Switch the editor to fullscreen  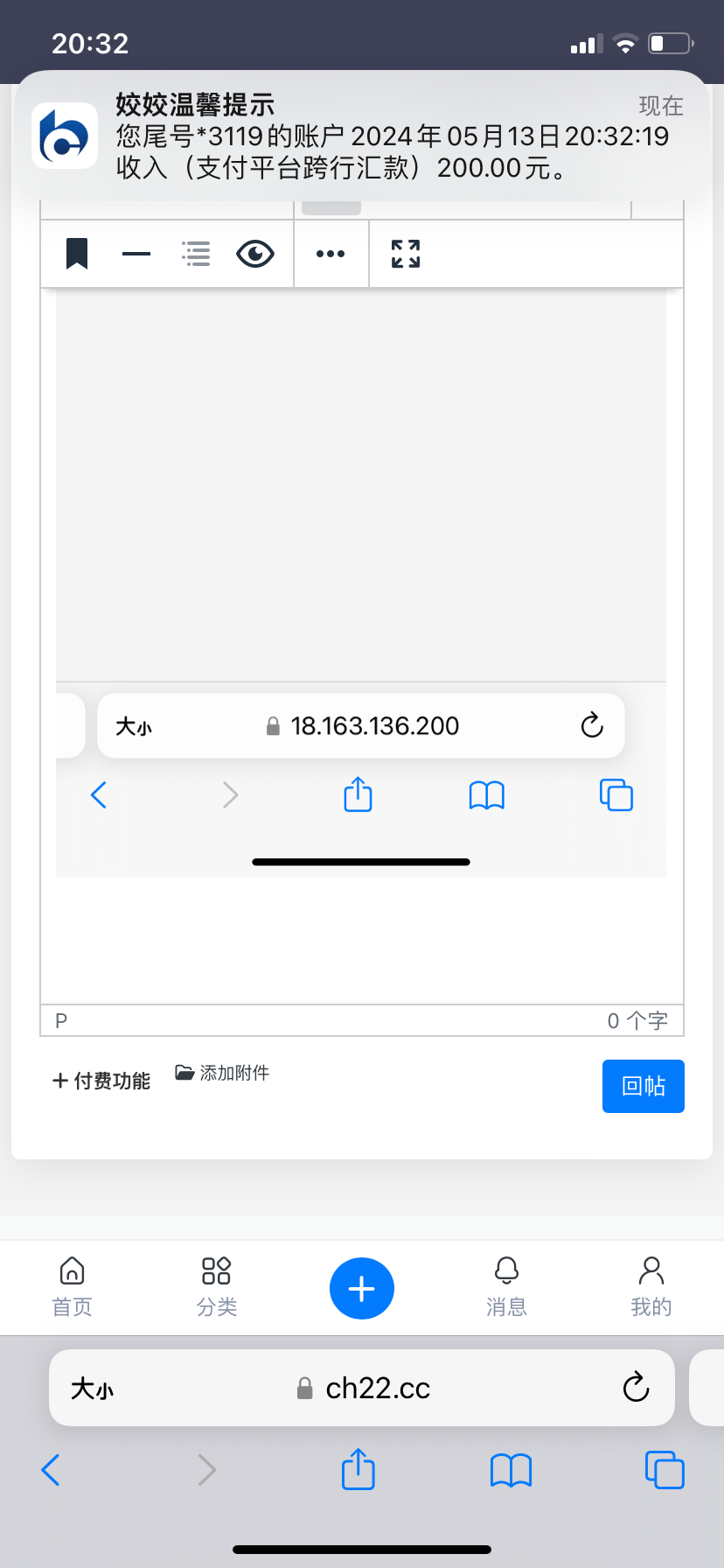coord(406,254)
